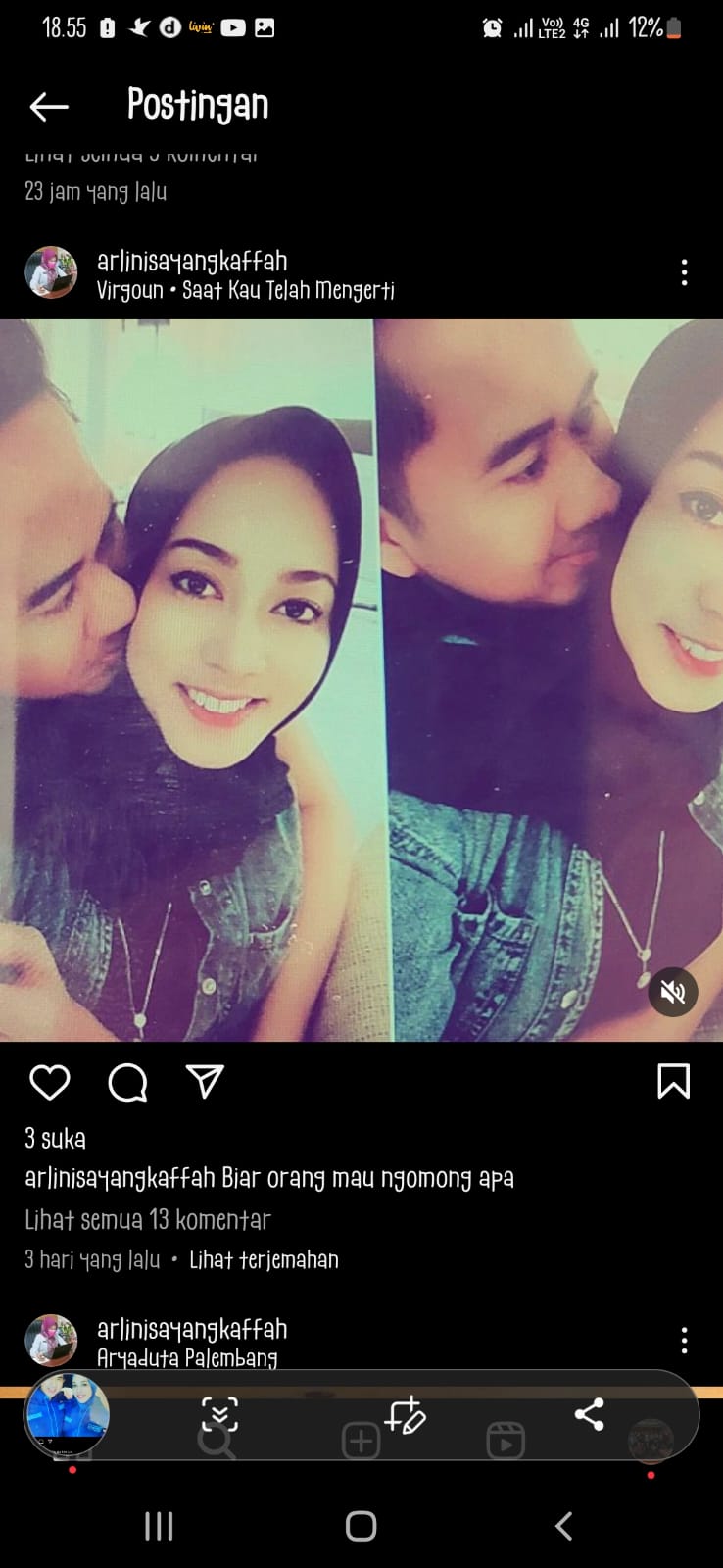The image size is (723, 1568).
Task: Open the Aryaduta Palembang location
Action: coord(186,1358)
